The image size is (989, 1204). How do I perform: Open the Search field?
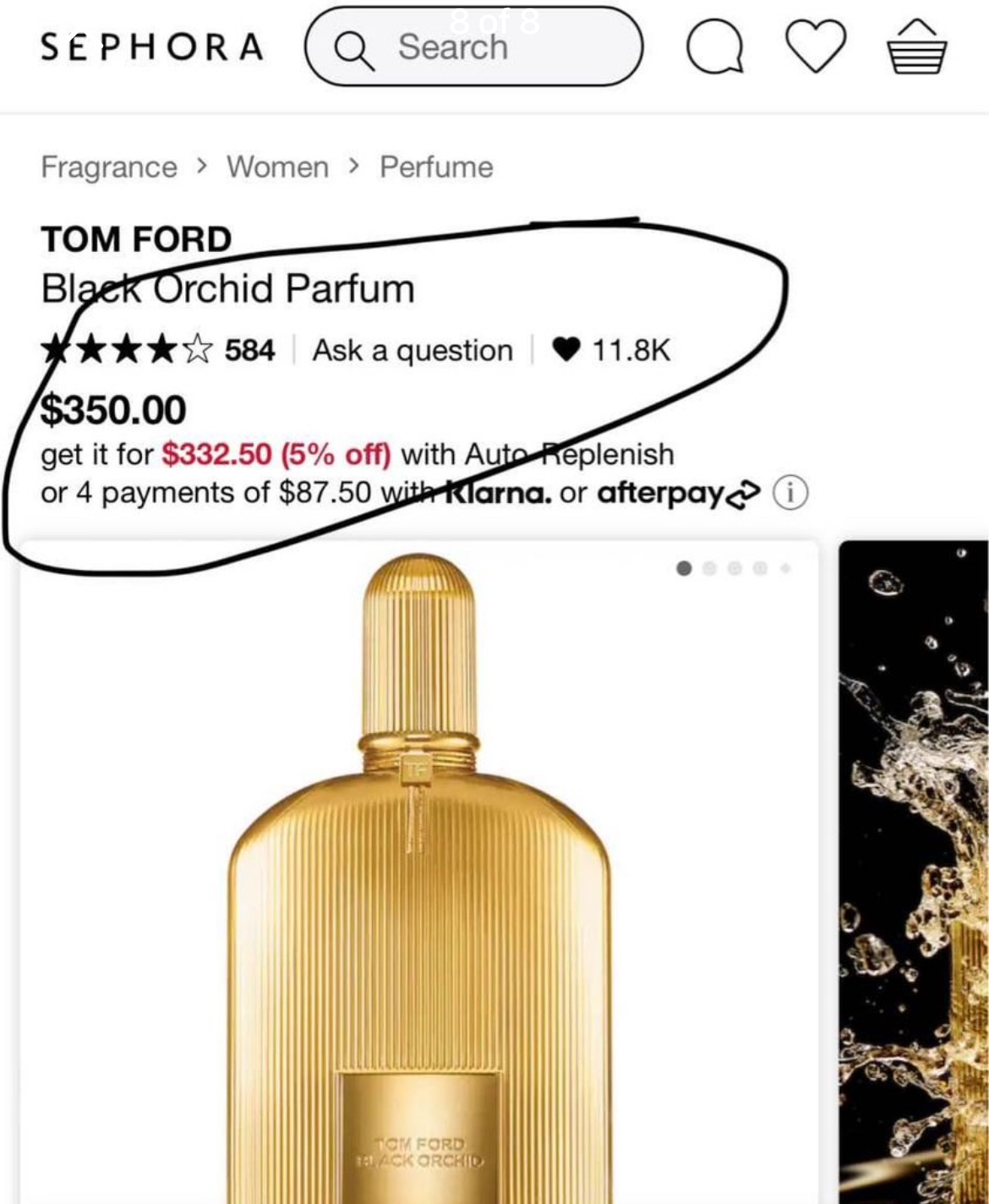coord(473,47)
